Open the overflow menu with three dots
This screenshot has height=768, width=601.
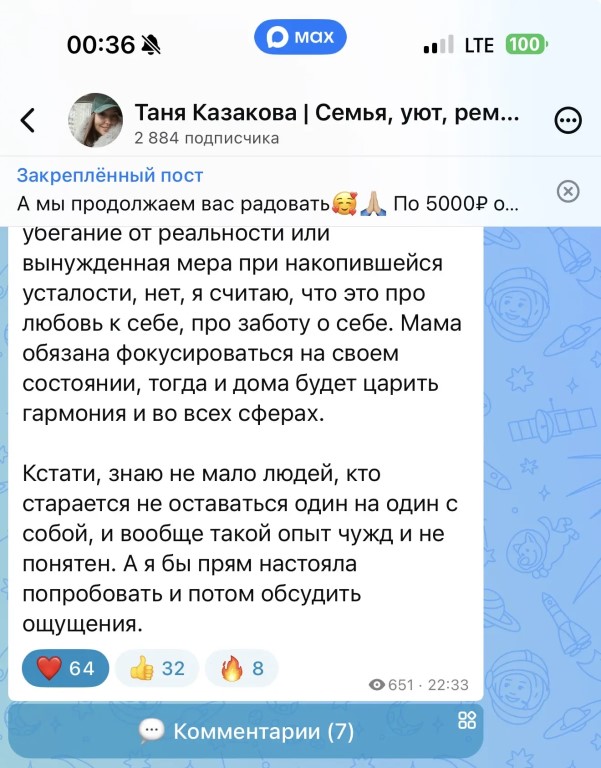point(568,121)
